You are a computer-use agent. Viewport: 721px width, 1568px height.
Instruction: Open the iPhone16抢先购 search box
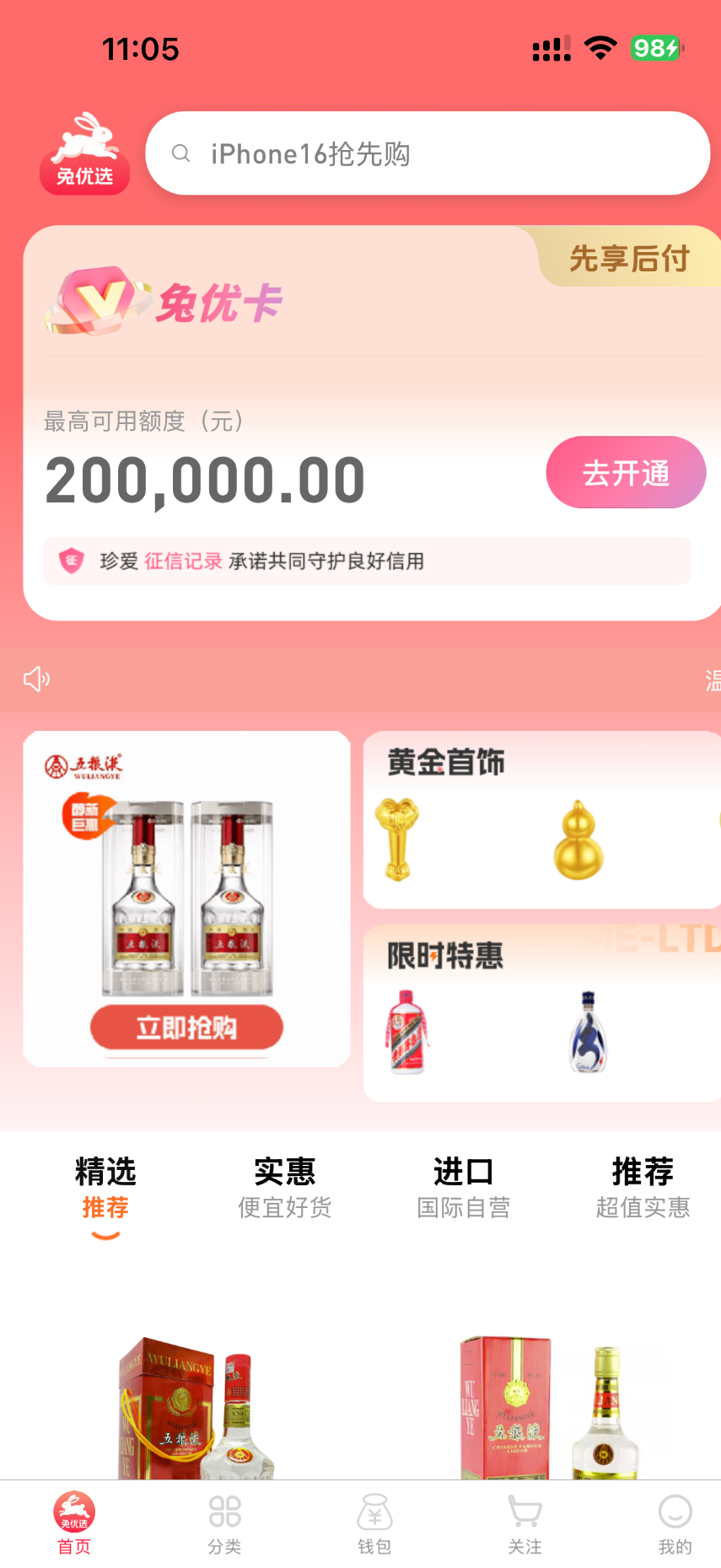pyautogui.click(x=427, y=153)
